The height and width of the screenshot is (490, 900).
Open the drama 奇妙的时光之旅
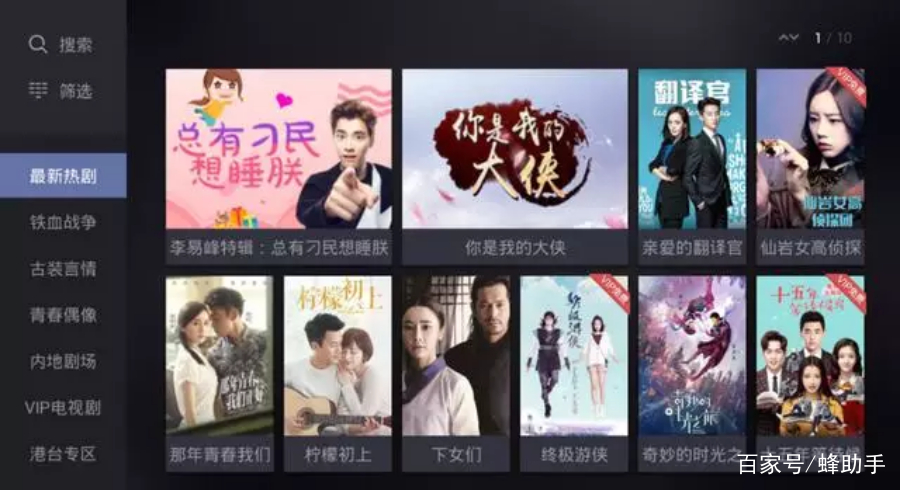pos(692,372)
